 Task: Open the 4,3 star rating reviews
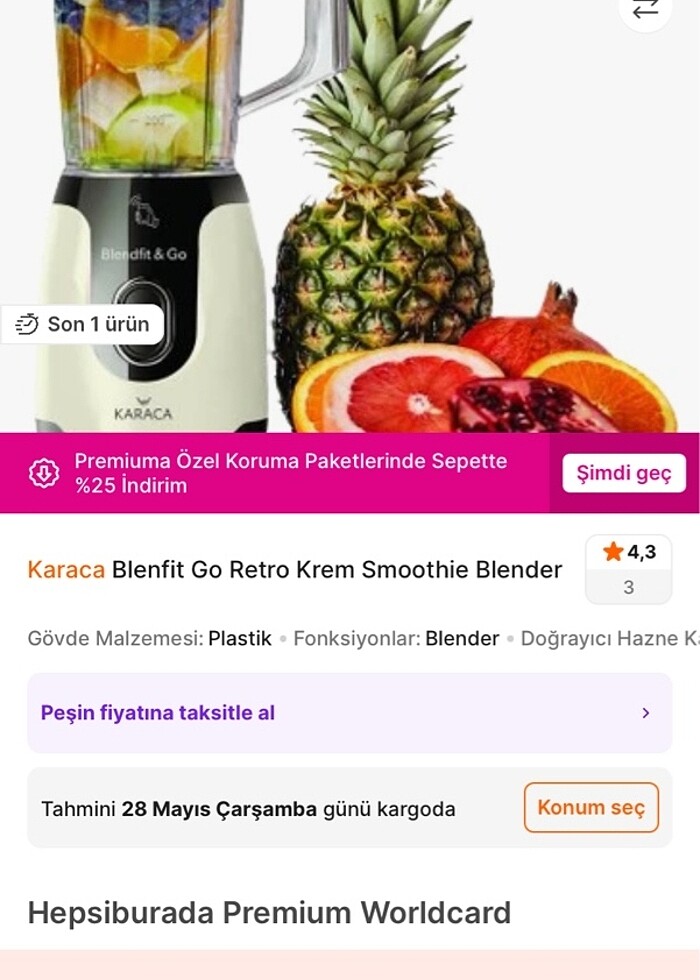point(628,568)
